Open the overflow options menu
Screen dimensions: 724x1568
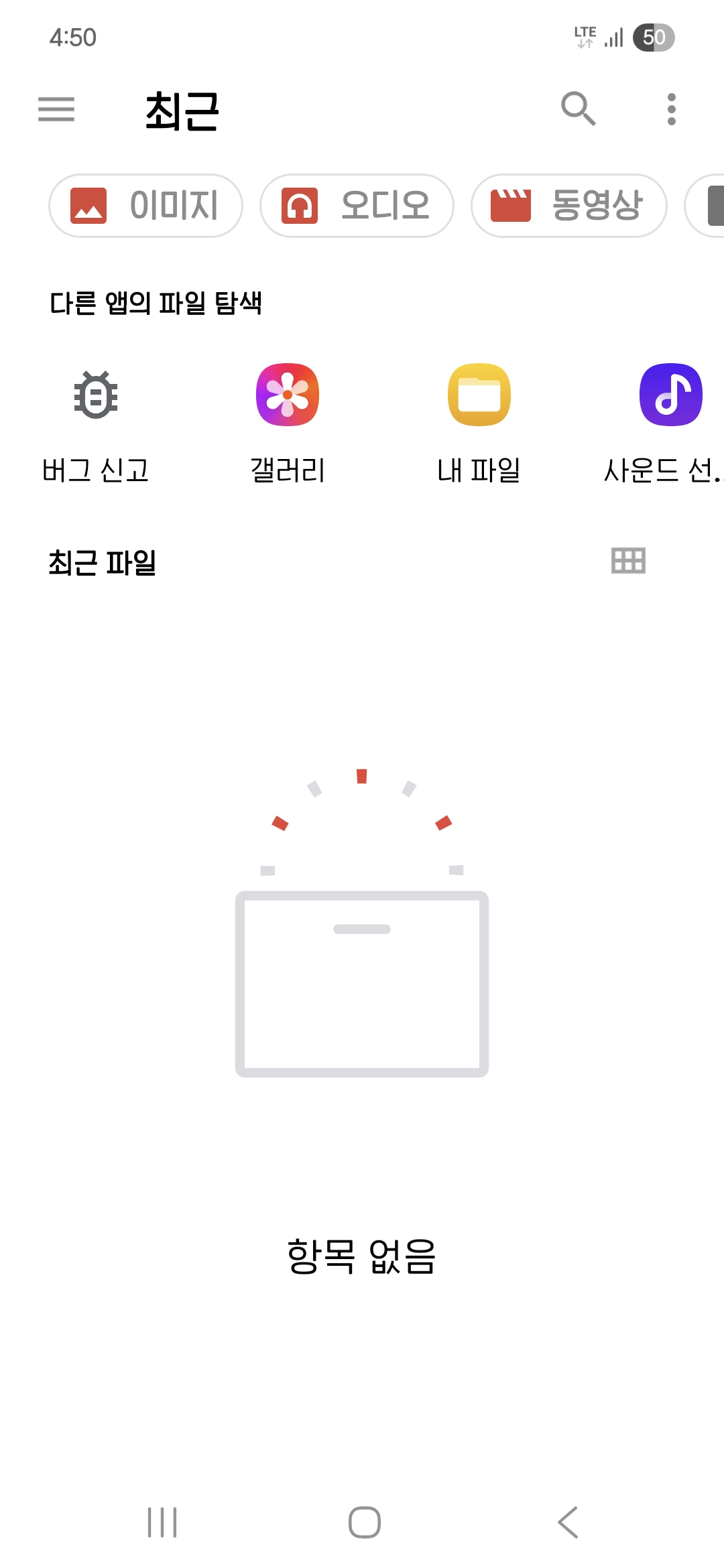pyautogui.click(x=671, y=109)
